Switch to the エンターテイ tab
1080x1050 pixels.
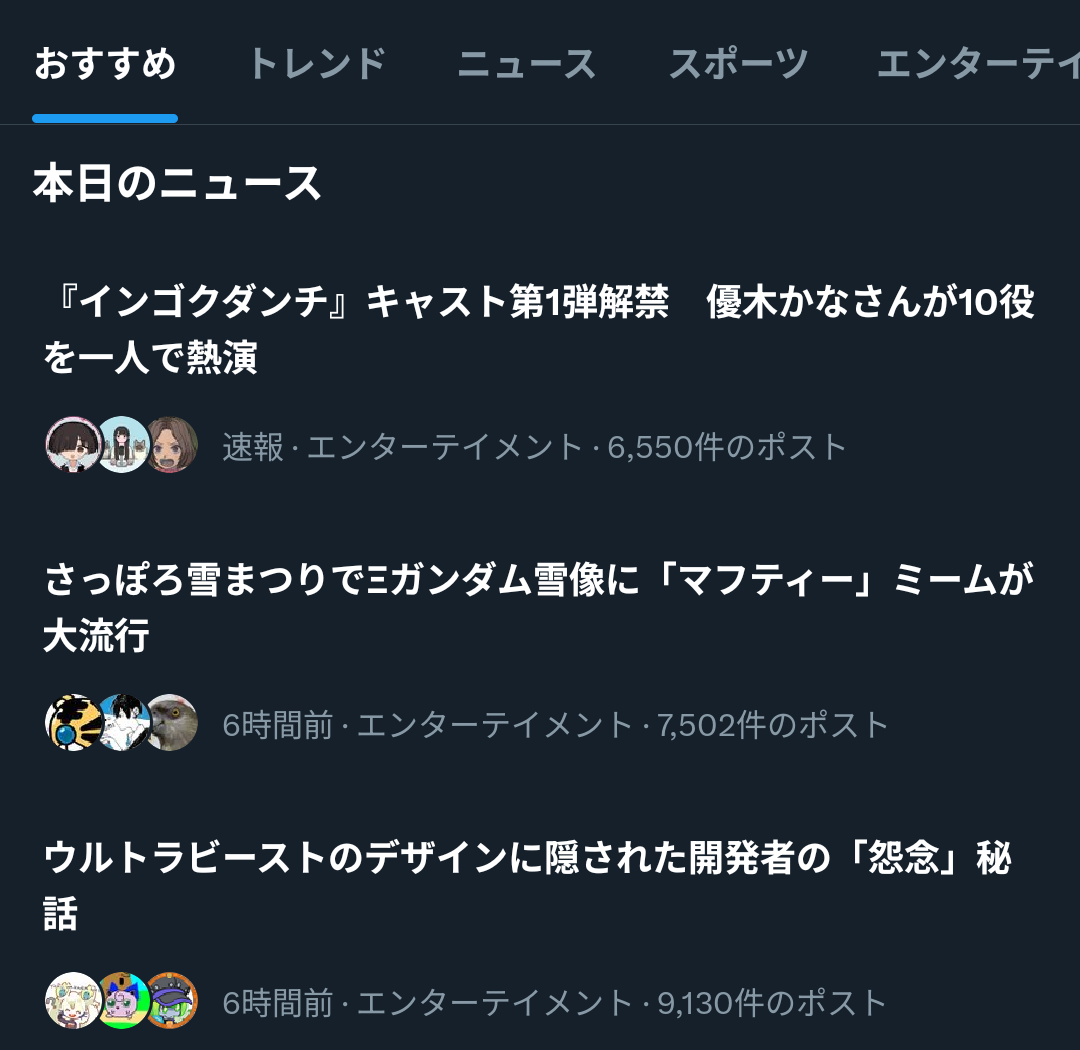pyautogui.click(x=976, y=65)
